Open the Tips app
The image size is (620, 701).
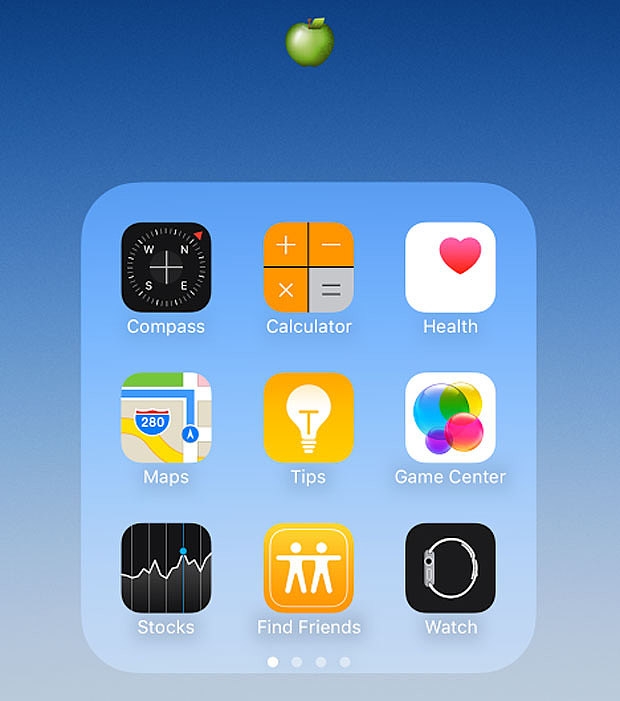tap(308, 418)
